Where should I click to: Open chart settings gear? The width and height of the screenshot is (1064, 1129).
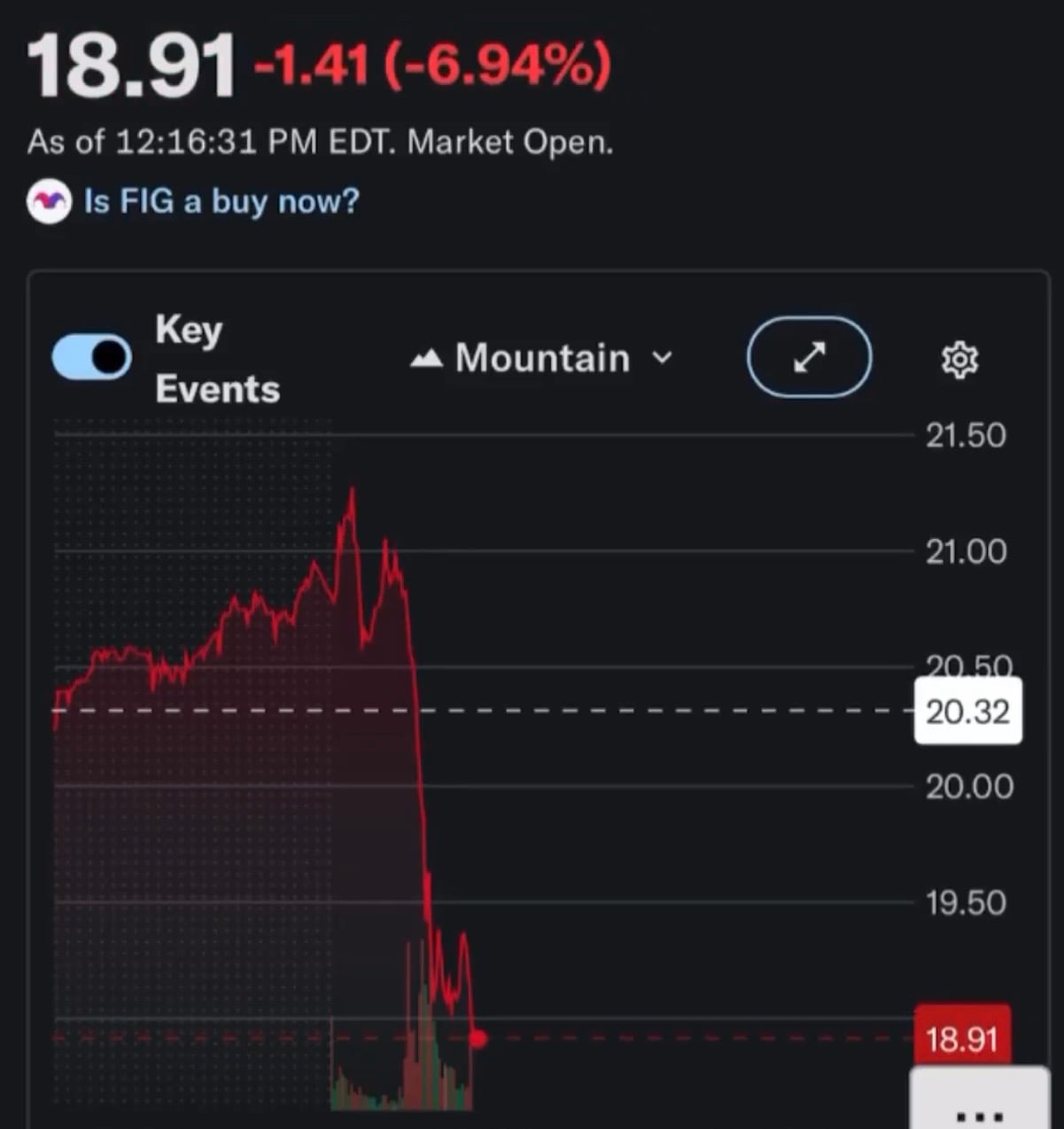click(x=959, y=360)
